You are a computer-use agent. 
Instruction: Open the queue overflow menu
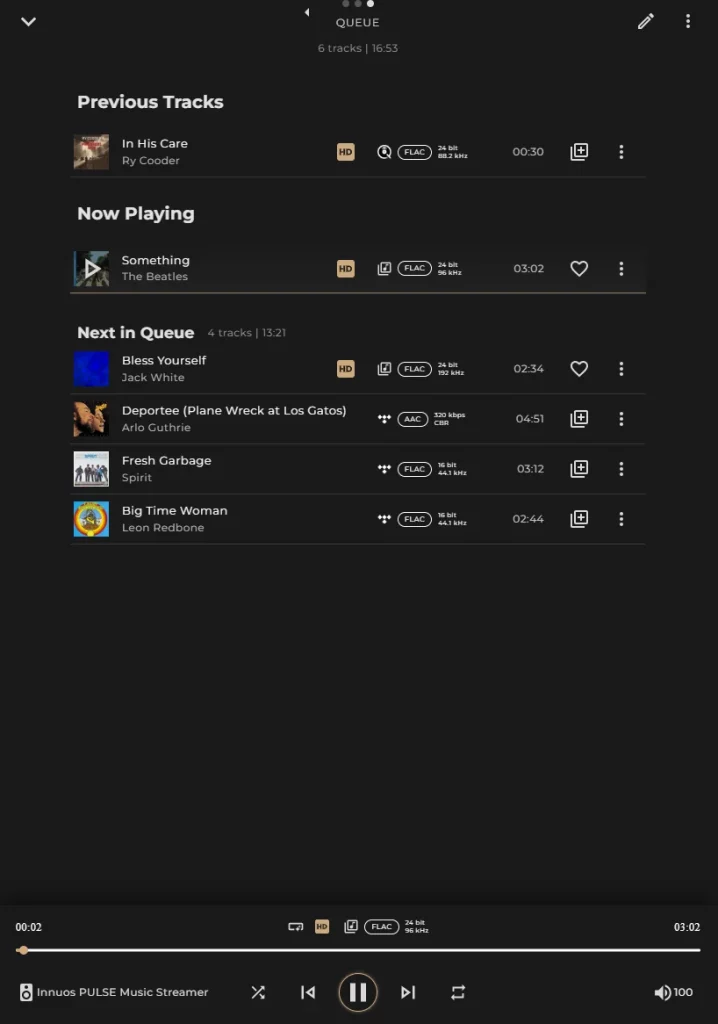point(688,21)
